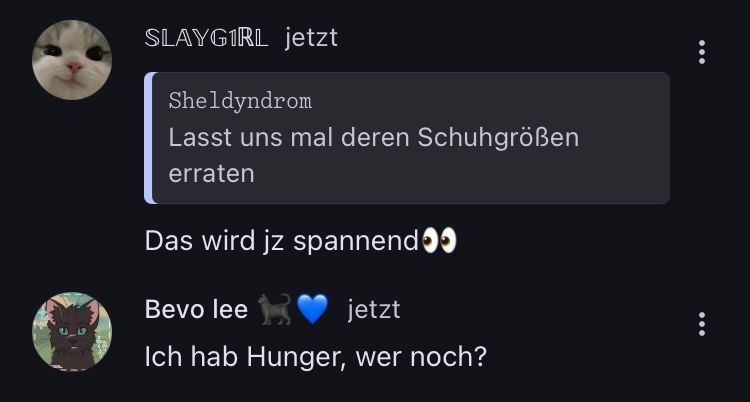750x402 pixels.
Task: Open overflow menu on Bevo lee's comment
Action: click(702, 324)
